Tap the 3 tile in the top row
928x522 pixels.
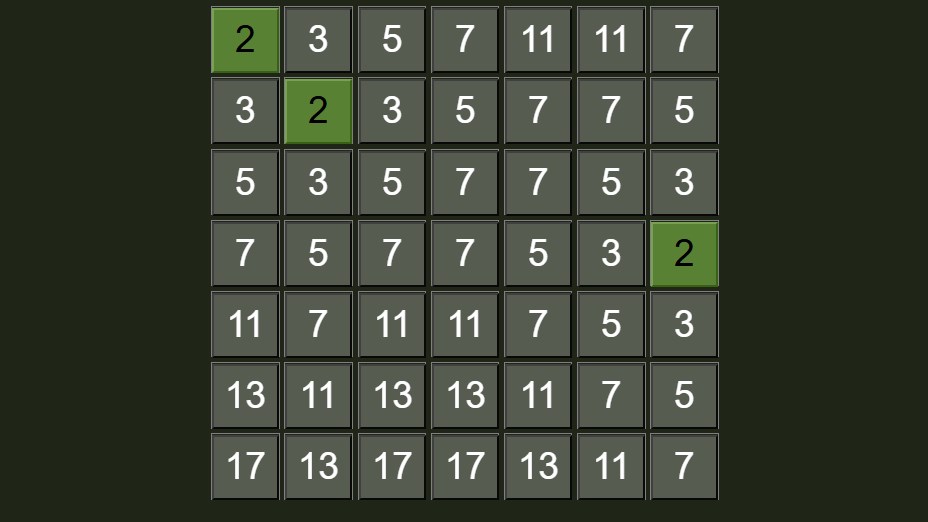(318, 40)
